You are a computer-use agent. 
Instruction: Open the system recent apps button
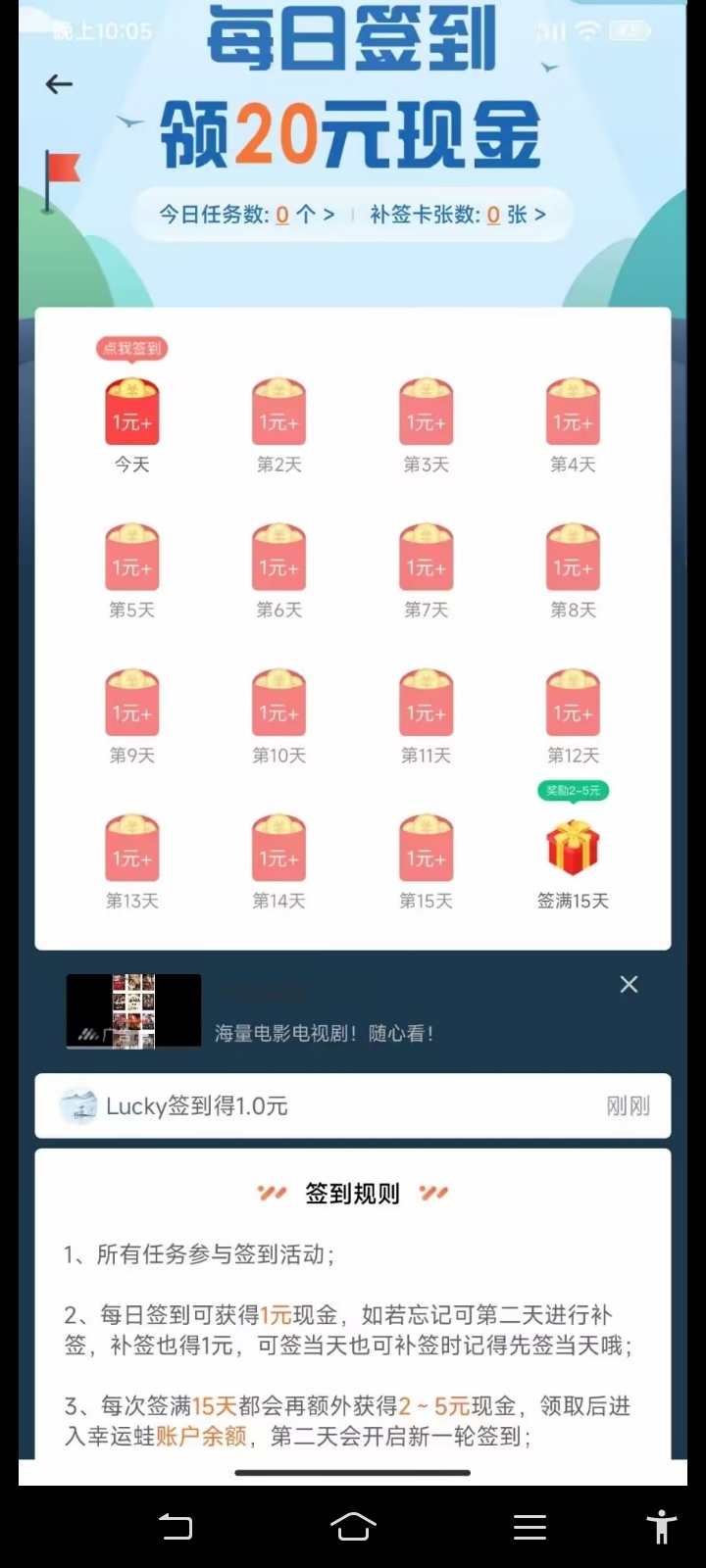click(529, 1527)
